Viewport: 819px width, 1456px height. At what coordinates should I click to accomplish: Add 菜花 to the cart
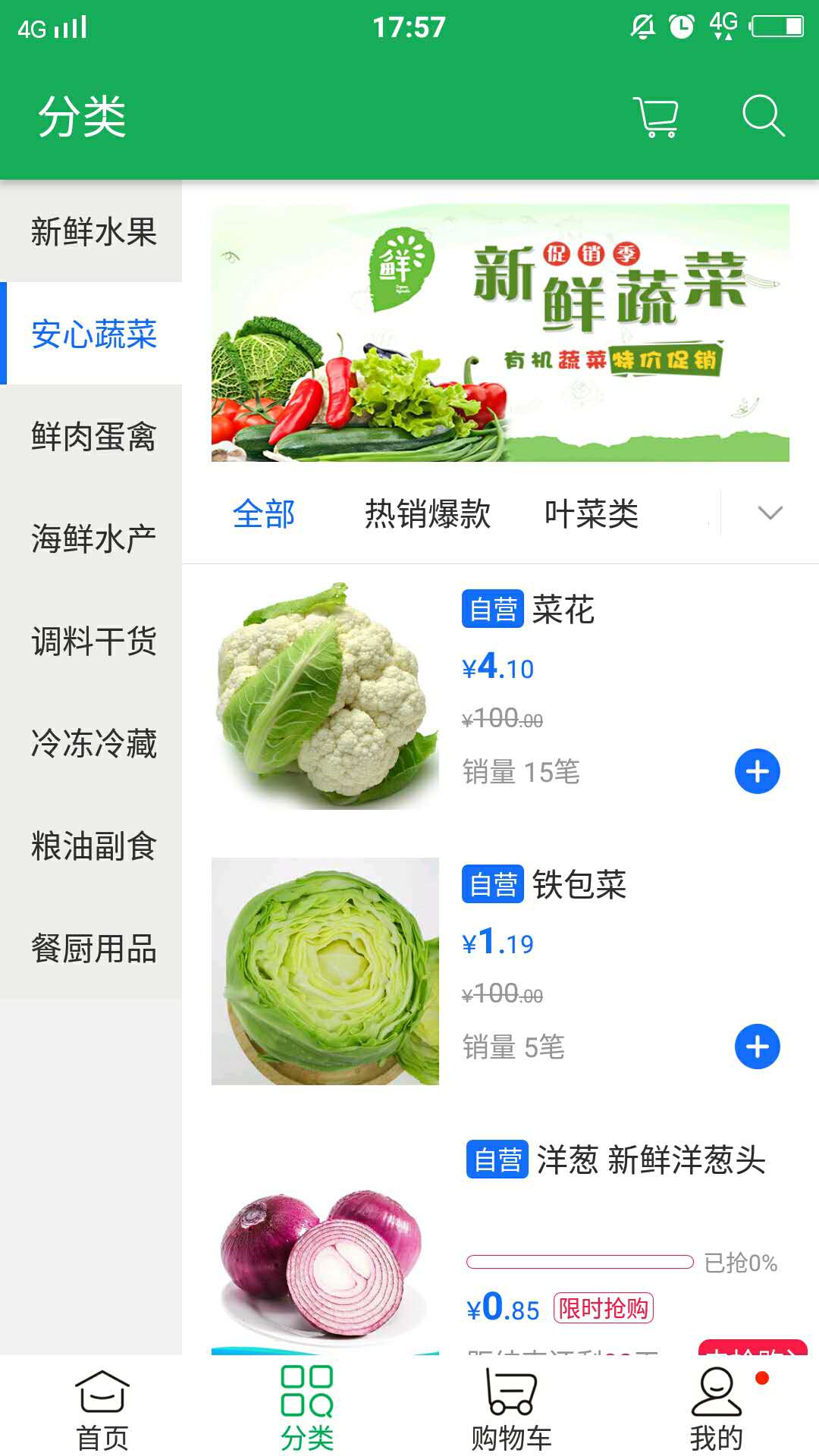[x=757, y=771]
